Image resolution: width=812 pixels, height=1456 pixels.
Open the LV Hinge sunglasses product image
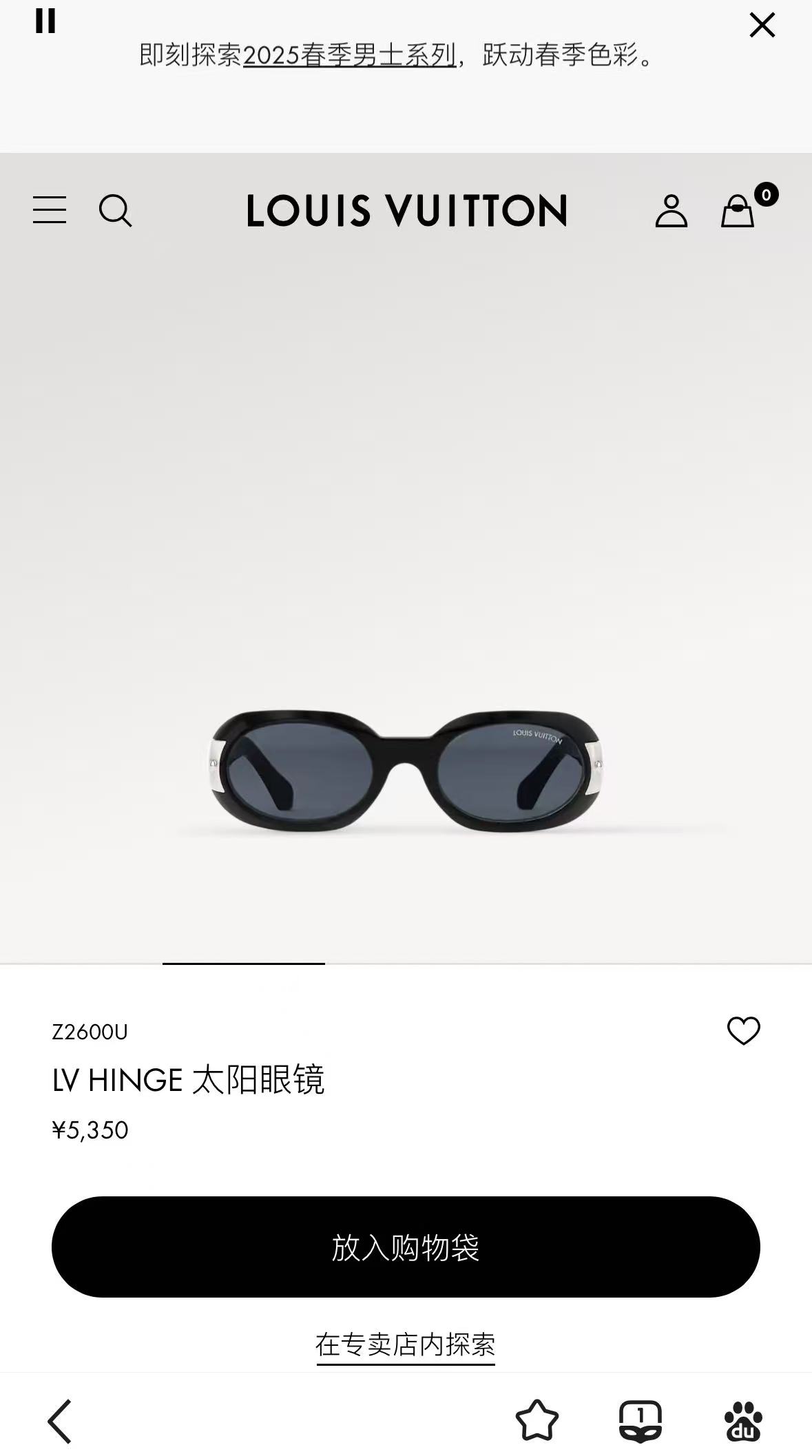406,771
